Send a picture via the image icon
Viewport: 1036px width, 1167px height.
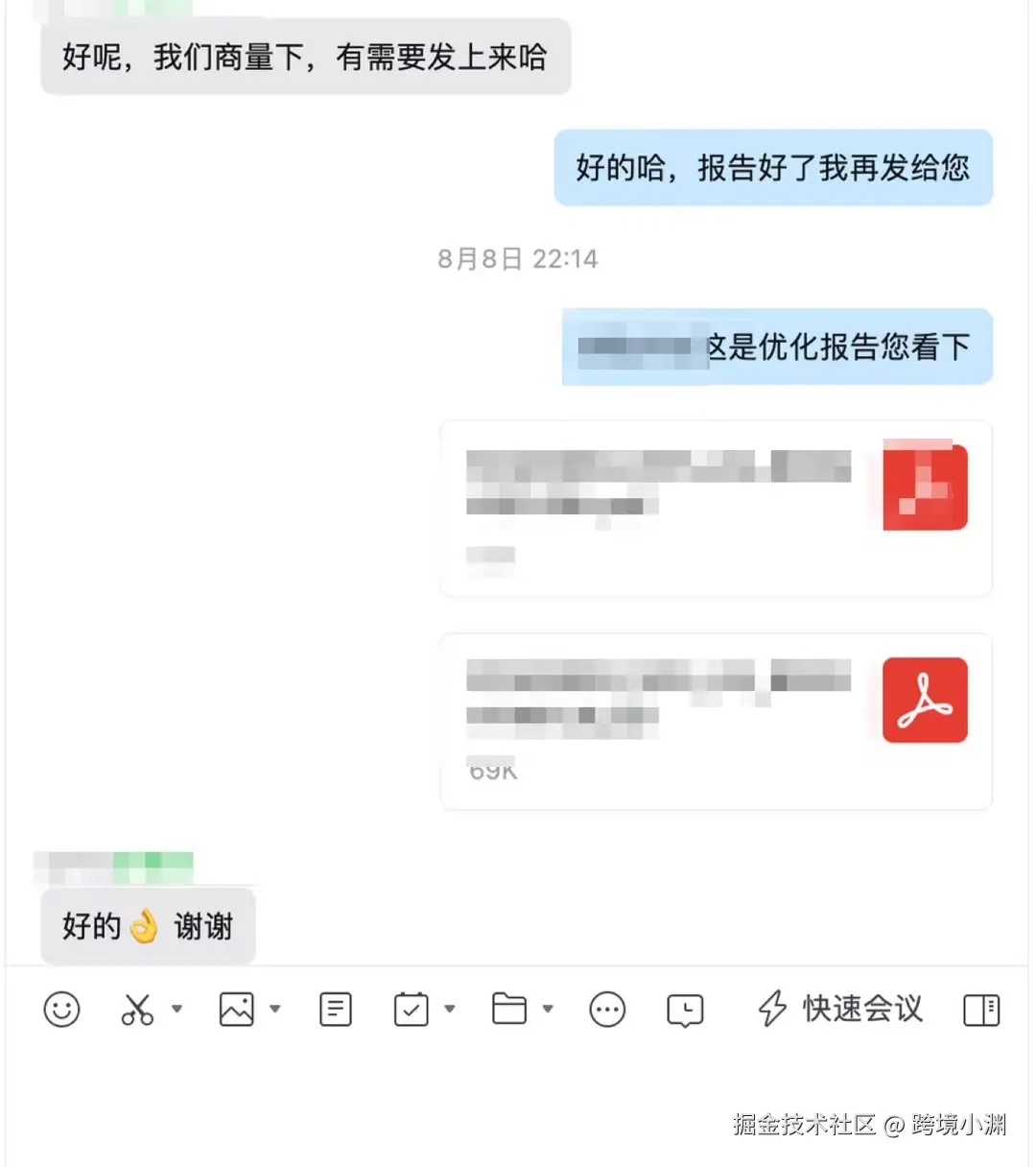click(x=236, y=1009)
